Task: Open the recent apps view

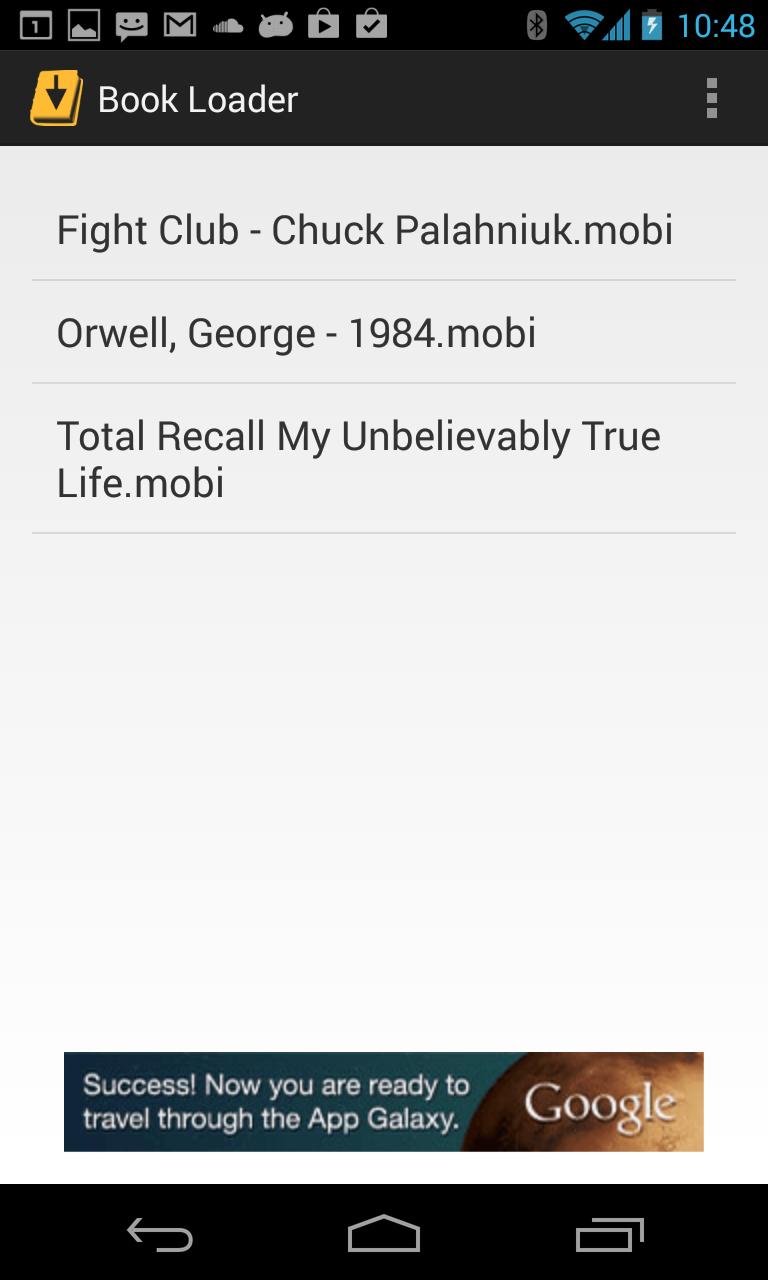Action: (609, 1235)
